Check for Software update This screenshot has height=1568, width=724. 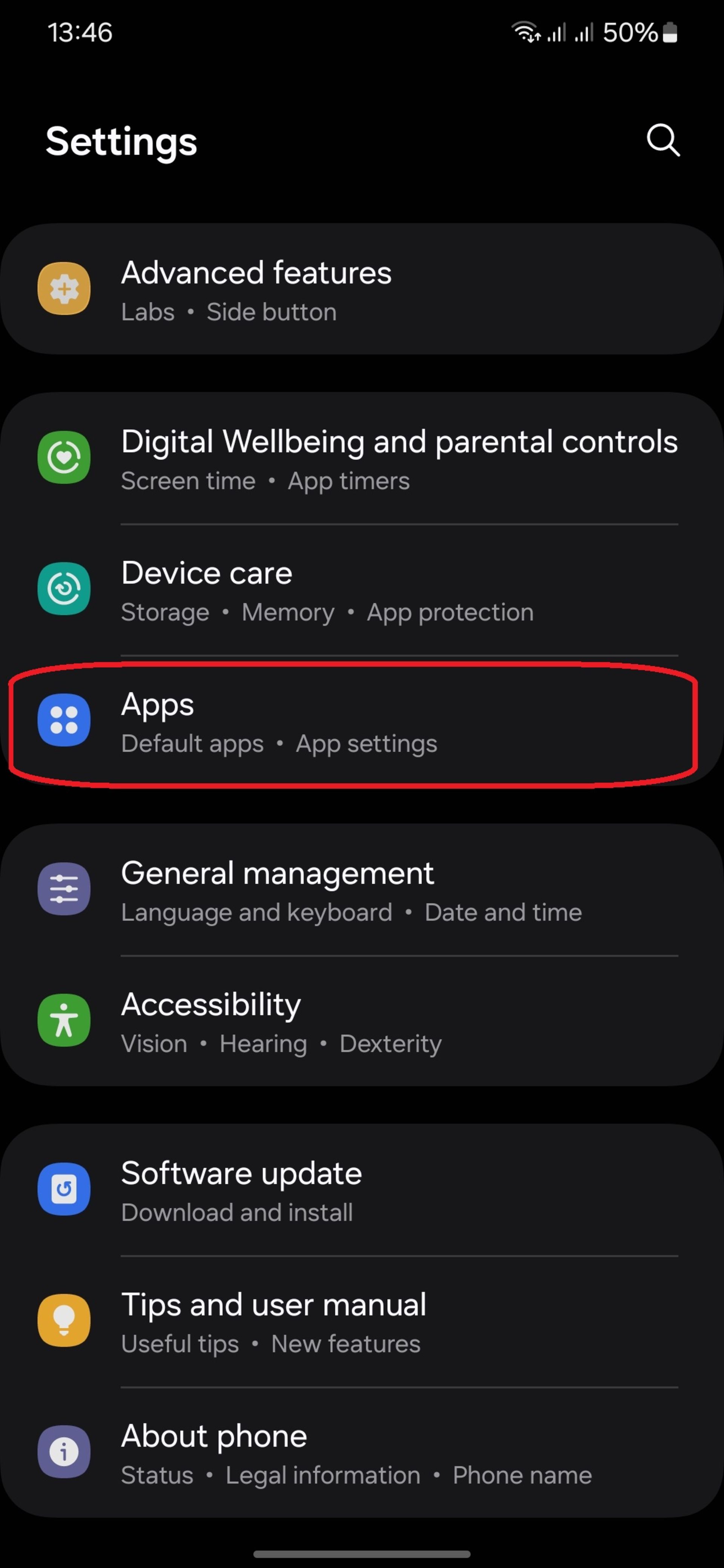tap(362, 1191)
